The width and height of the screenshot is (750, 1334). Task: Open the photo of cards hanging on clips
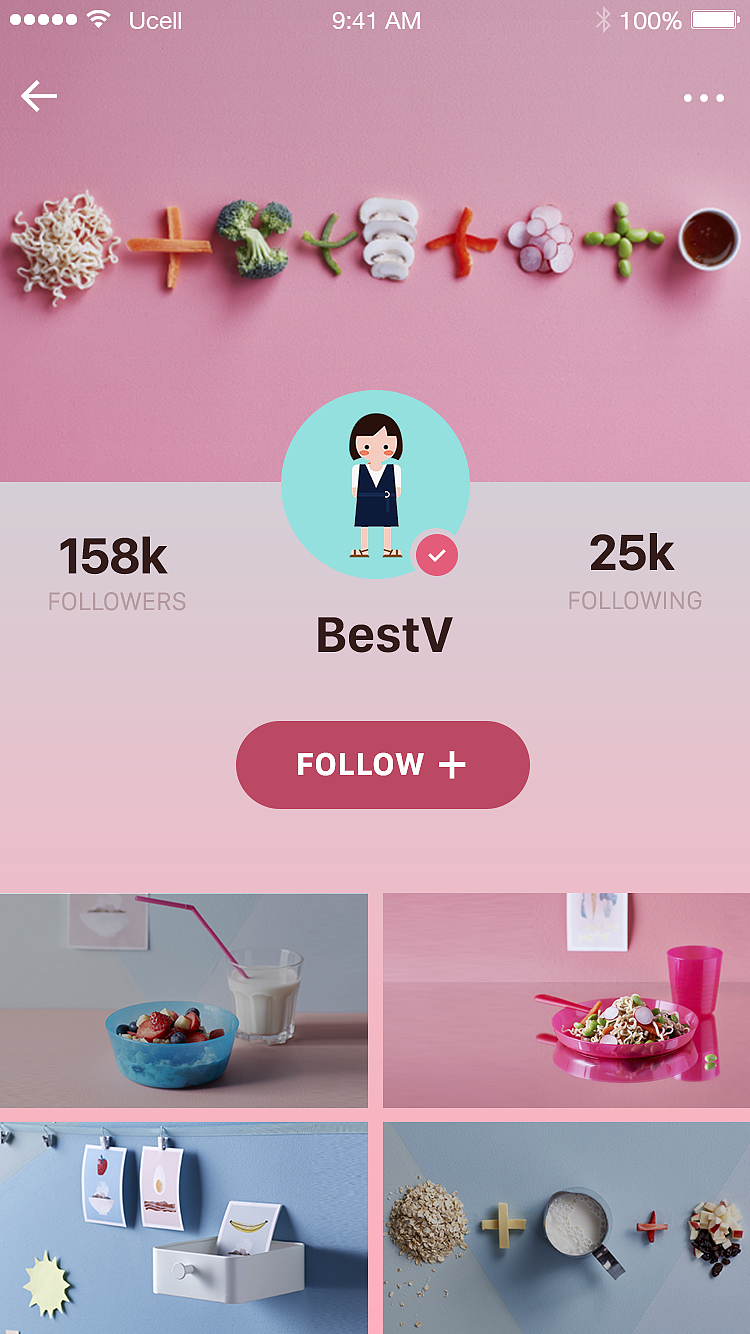pyautogui.click(x=184, y=1228)
